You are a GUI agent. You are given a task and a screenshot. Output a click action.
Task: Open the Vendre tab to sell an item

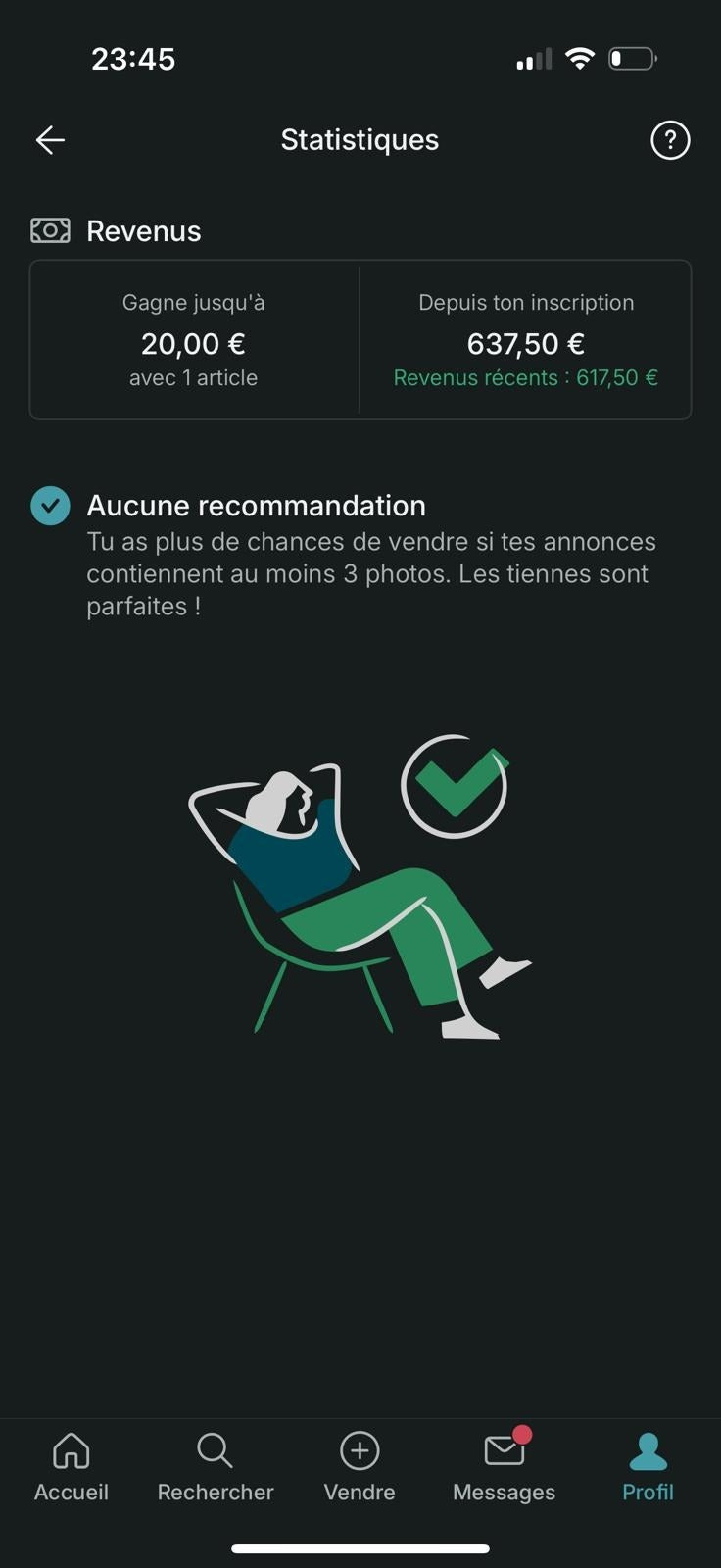point(360,1467)
